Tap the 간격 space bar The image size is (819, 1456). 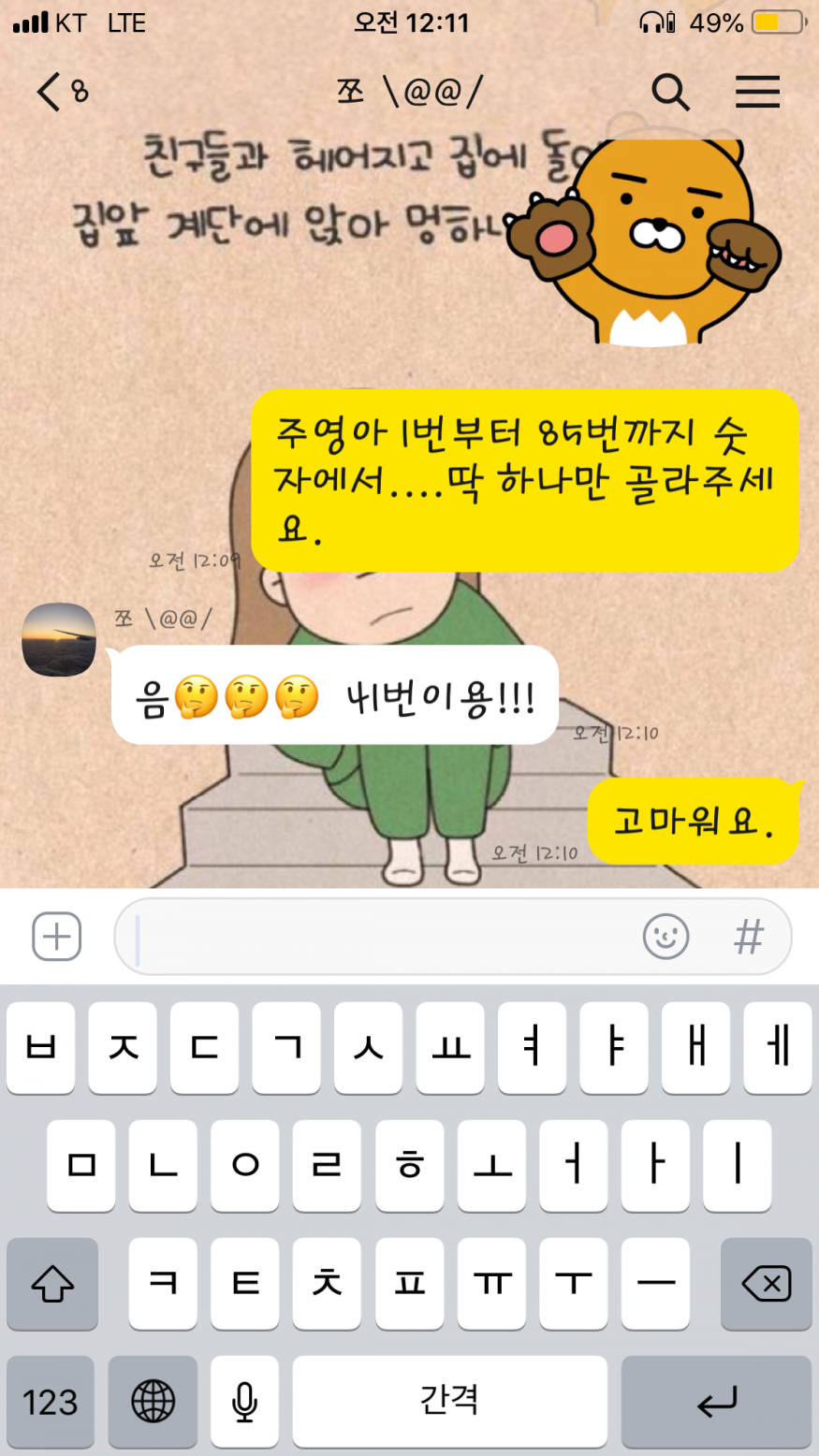tap(449, 1402)
